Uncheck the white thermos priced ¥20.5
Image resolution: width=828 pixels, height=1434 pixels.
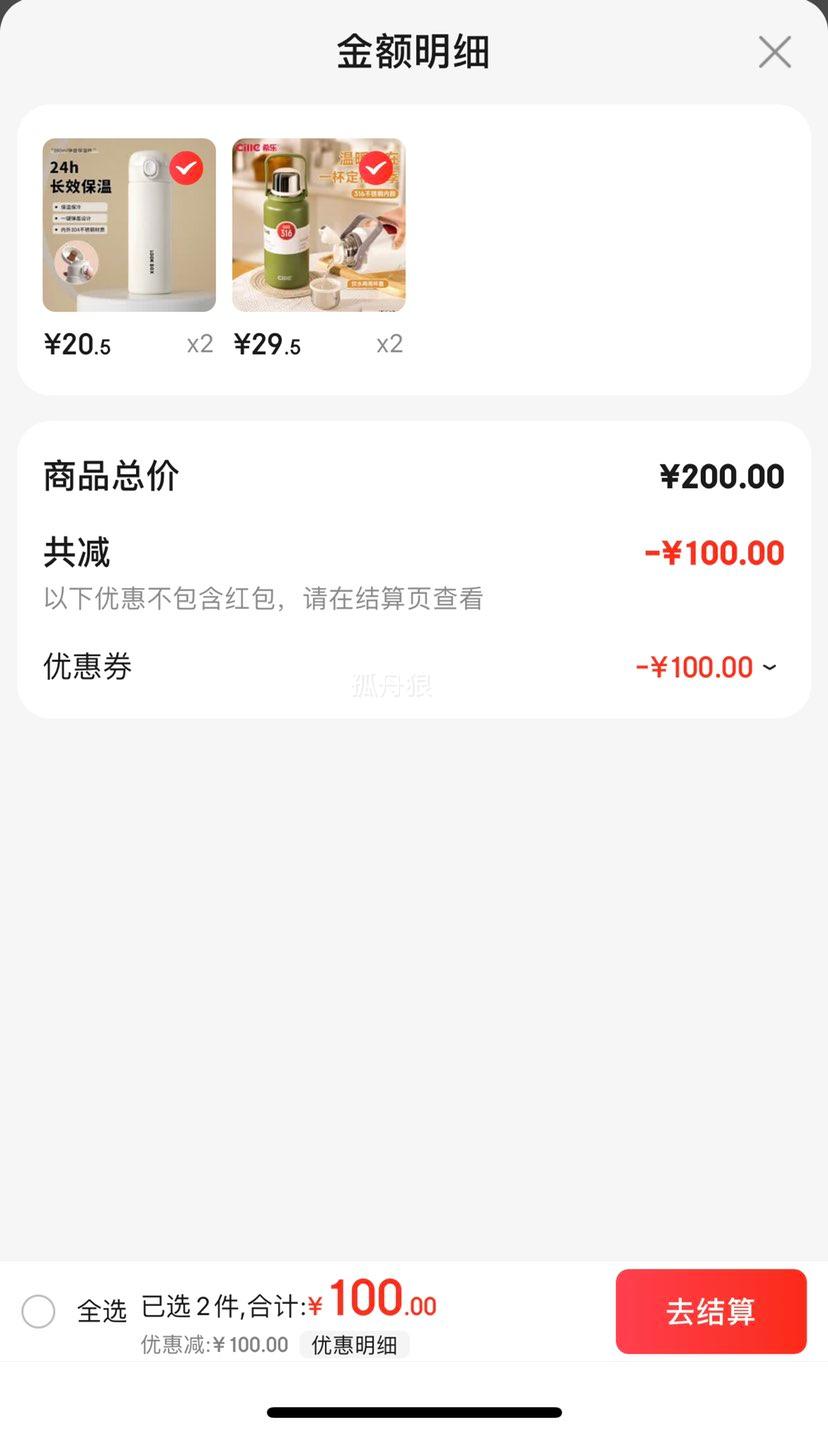[x=186, y=168]
